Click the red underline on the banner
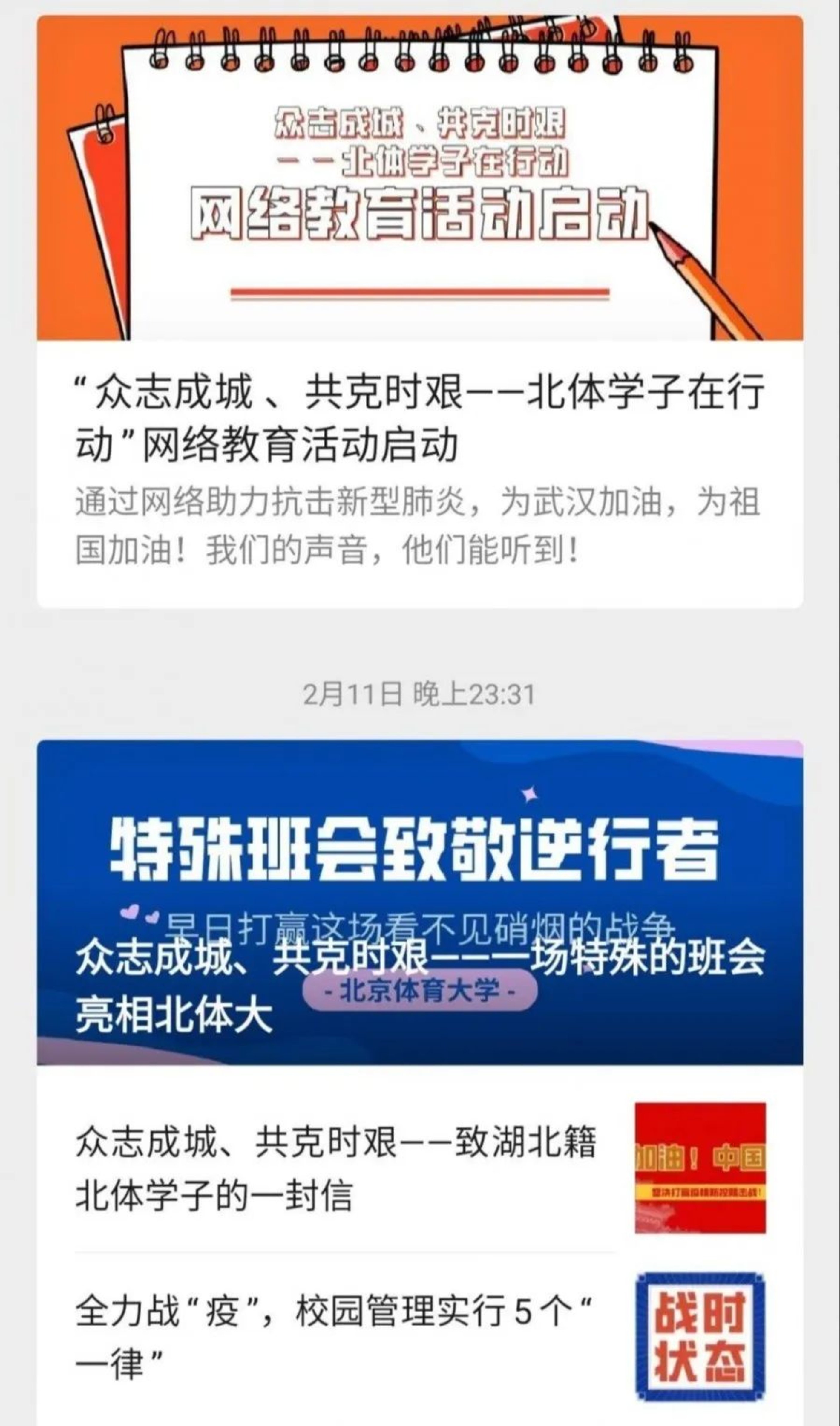The image size is (840, 1426). tap(419, 290)
